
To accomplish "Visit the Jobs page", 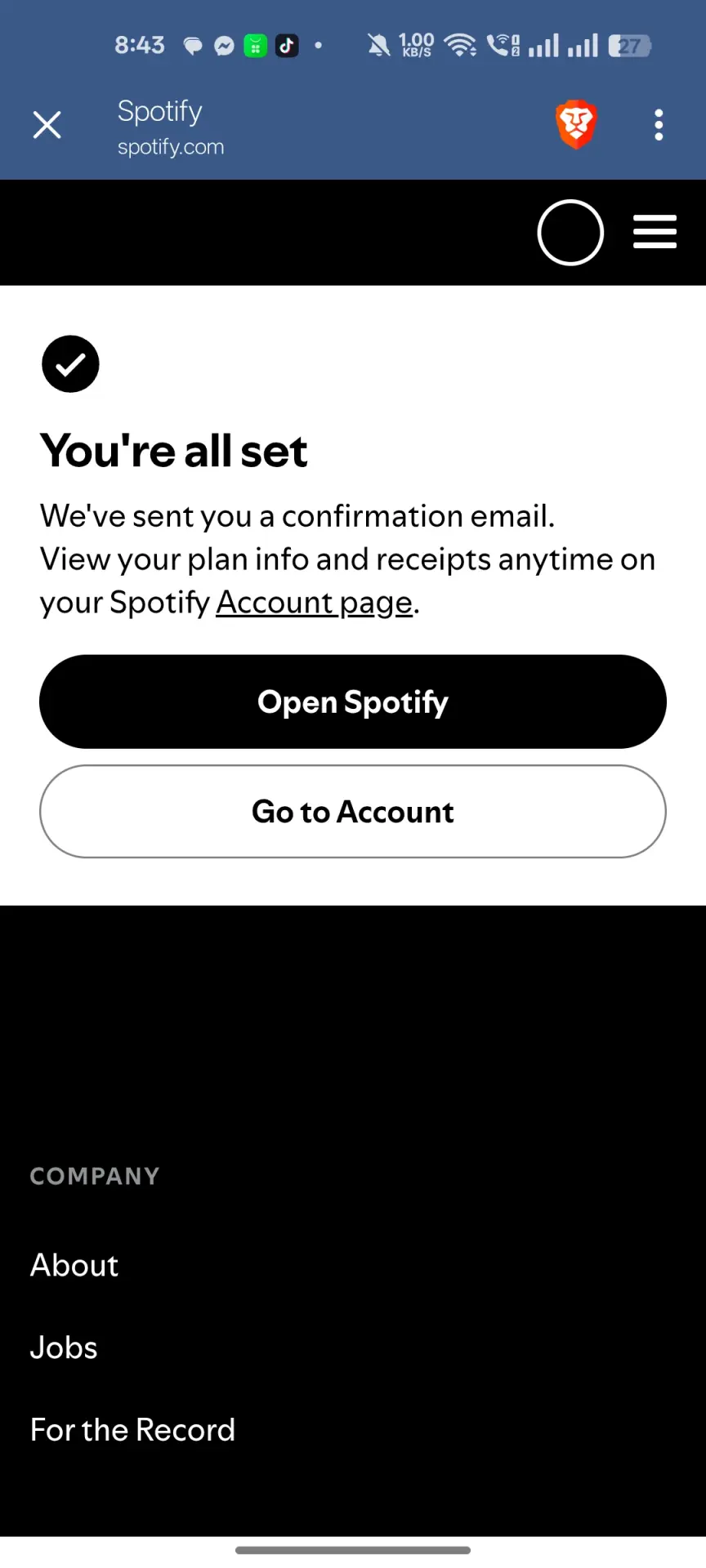I will pyautogui.click(x=64, y=1347).
